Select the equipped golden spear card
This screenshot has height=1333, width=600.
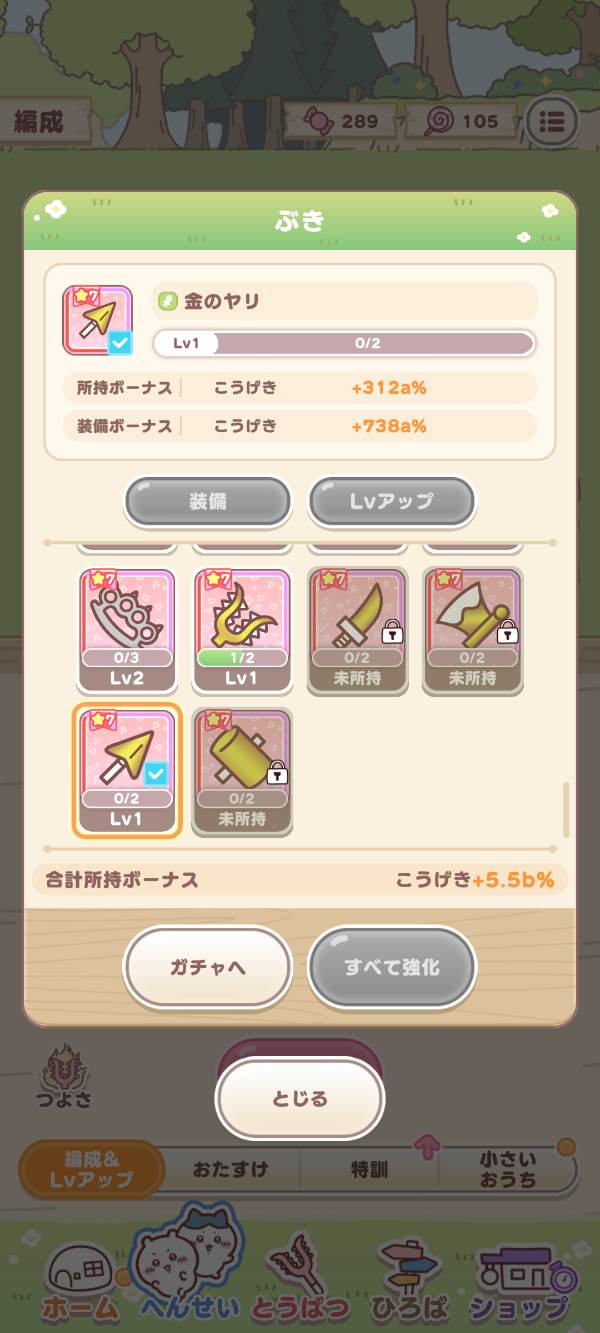point(127,769)
